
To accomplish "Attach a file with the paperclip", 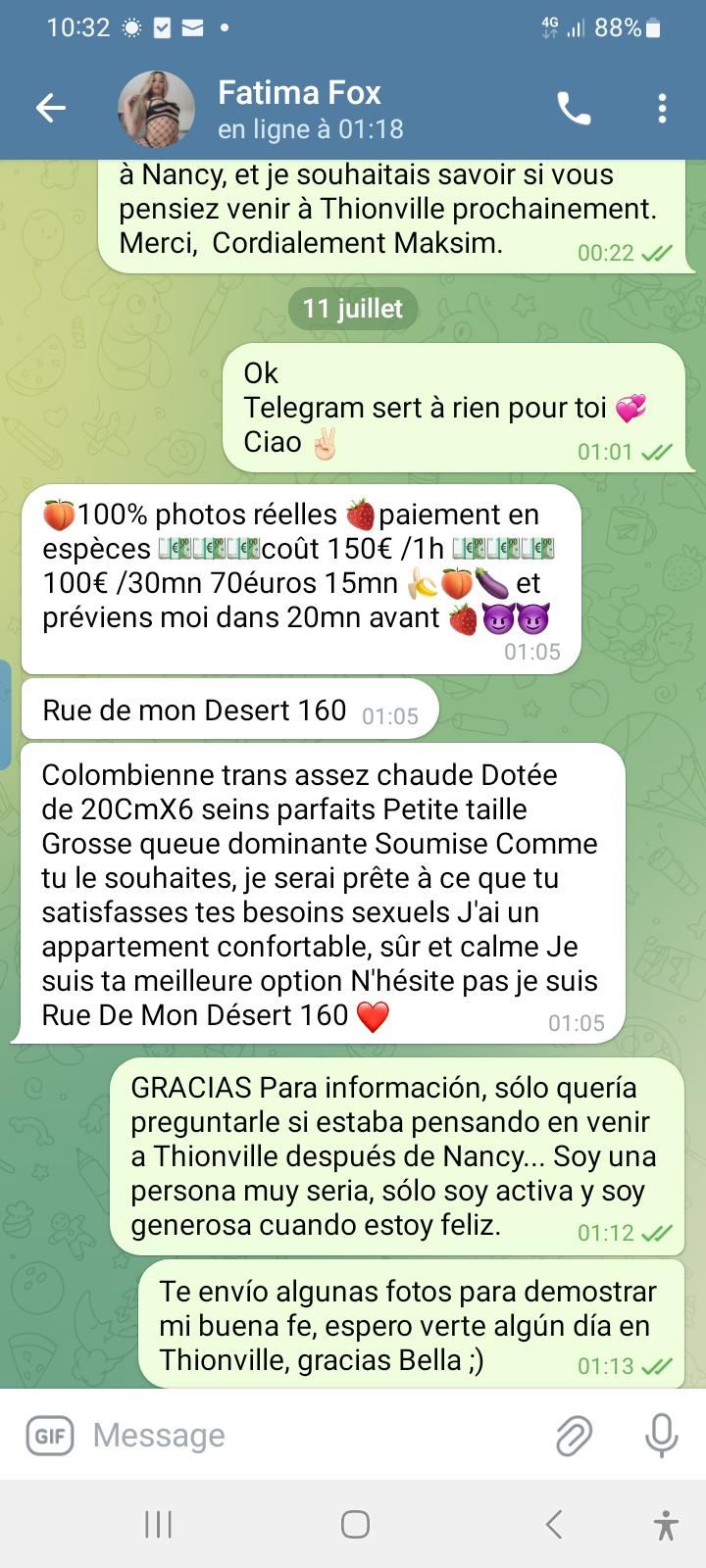I will (574, 1436).
